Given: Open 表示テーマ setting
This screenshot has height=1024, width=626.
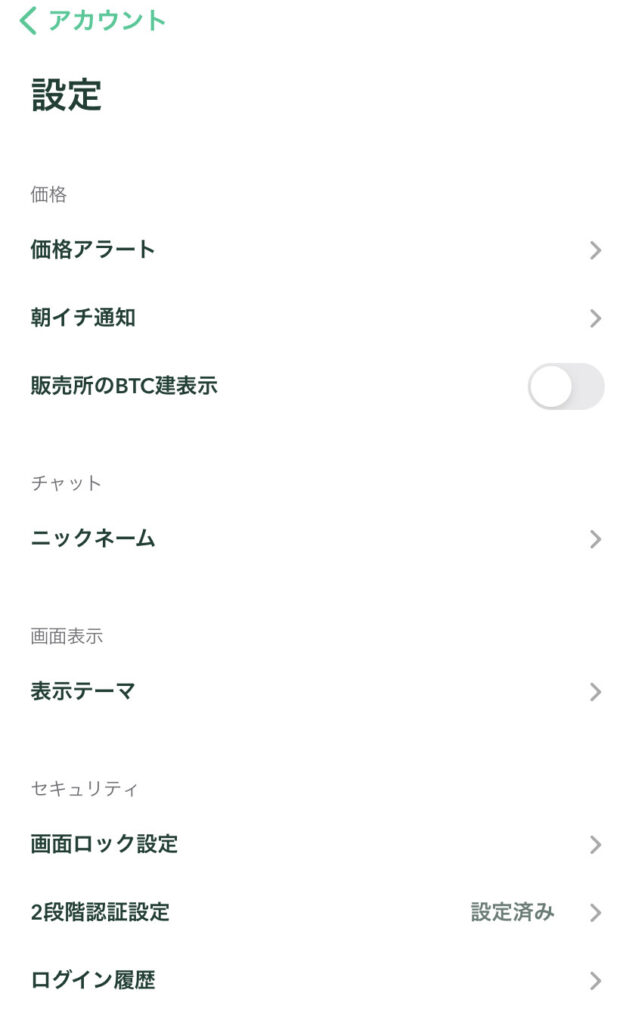Looking at the screenshot, I should pyautogui.click(x=313, y=692).
